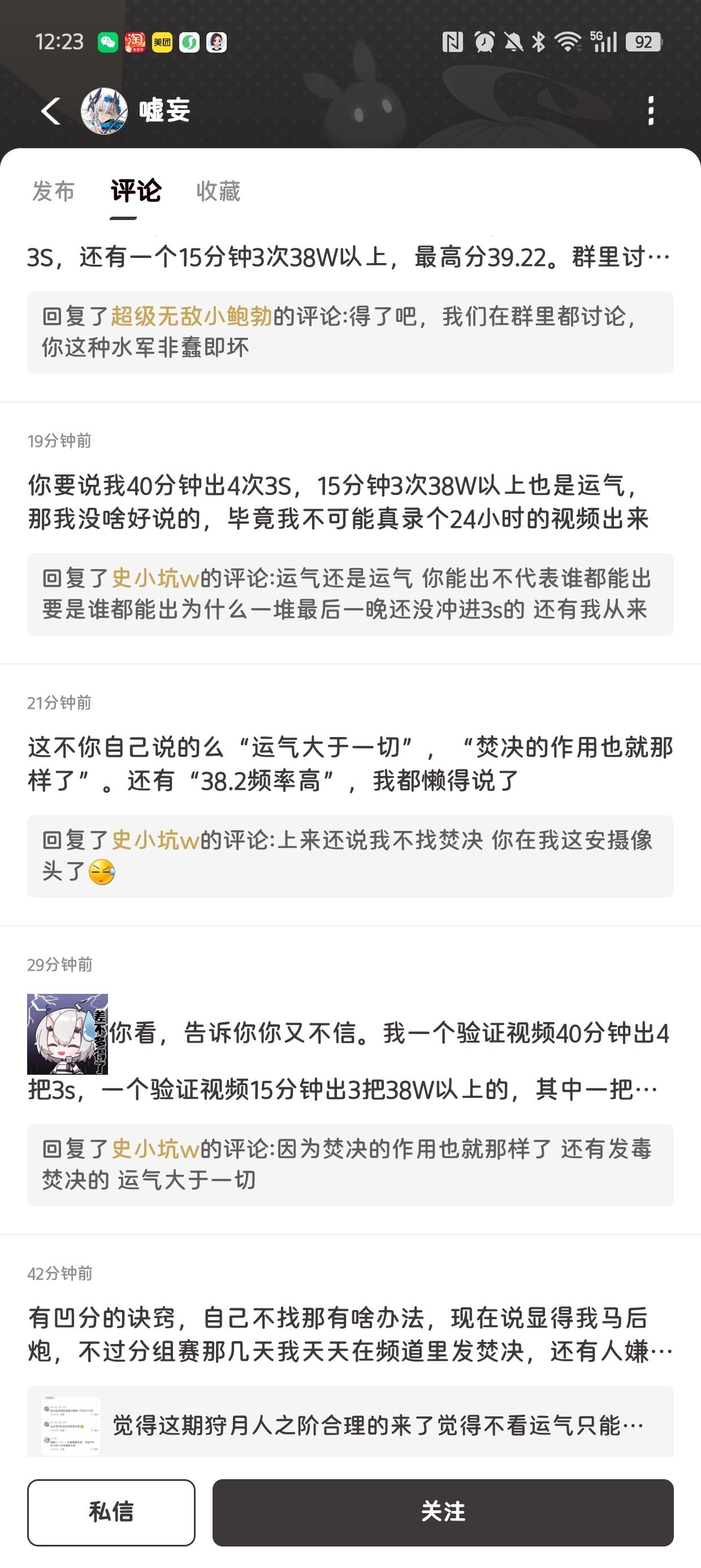Open 史小坑w link in the 运气还是运气 reply

pos(155,578)
